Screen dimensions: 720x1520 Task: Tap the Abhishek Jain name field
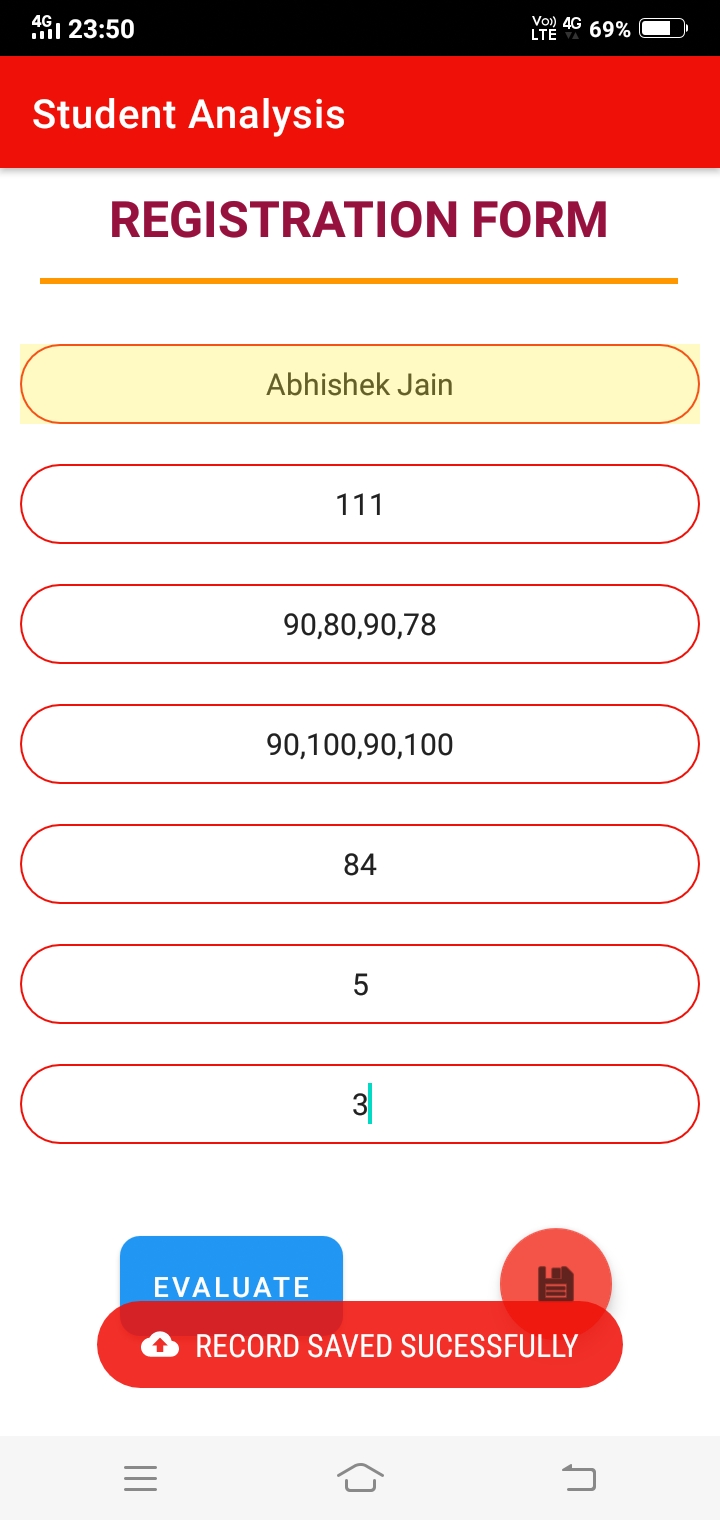point(360,385)
